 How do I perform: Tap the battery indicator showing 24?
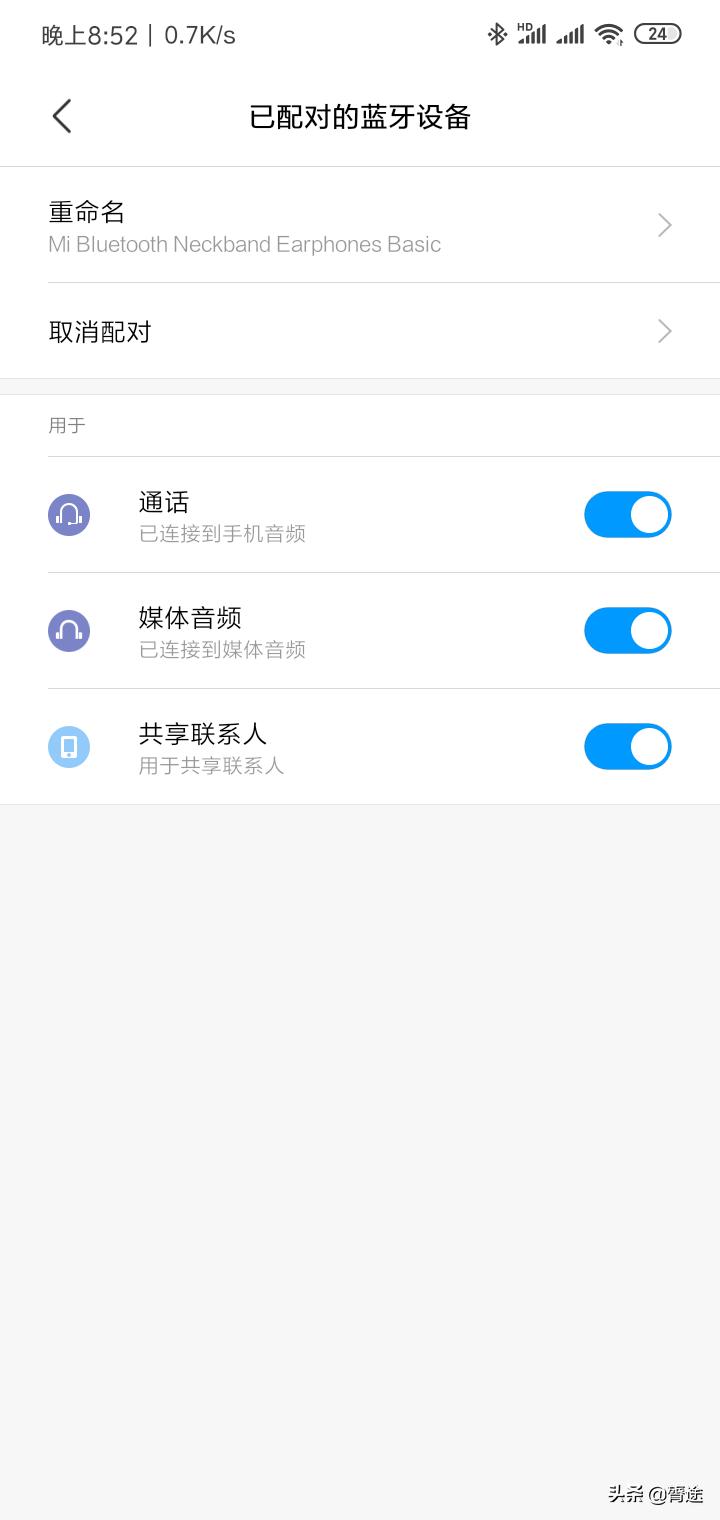pos(658,33)
